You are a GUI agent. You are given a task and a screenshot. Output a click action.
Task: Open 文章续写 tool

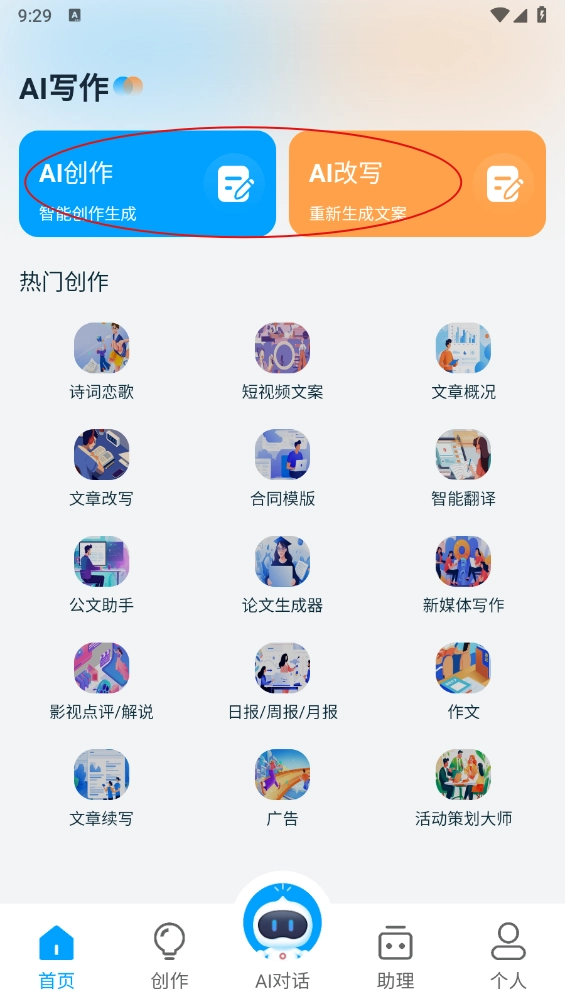[x=102, y=788]
